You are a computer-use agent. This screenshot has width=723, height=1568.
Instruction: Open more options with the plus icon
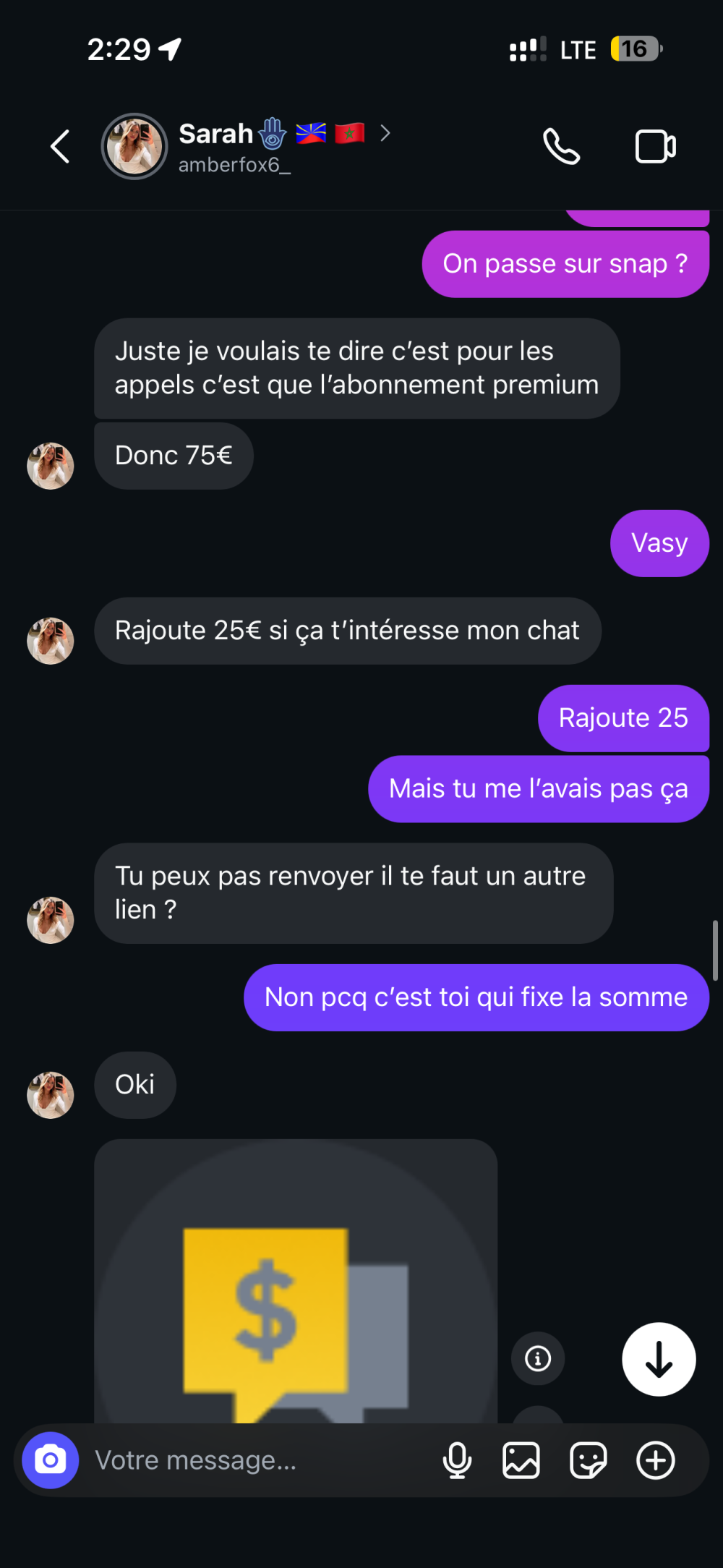coord(655,1460)
